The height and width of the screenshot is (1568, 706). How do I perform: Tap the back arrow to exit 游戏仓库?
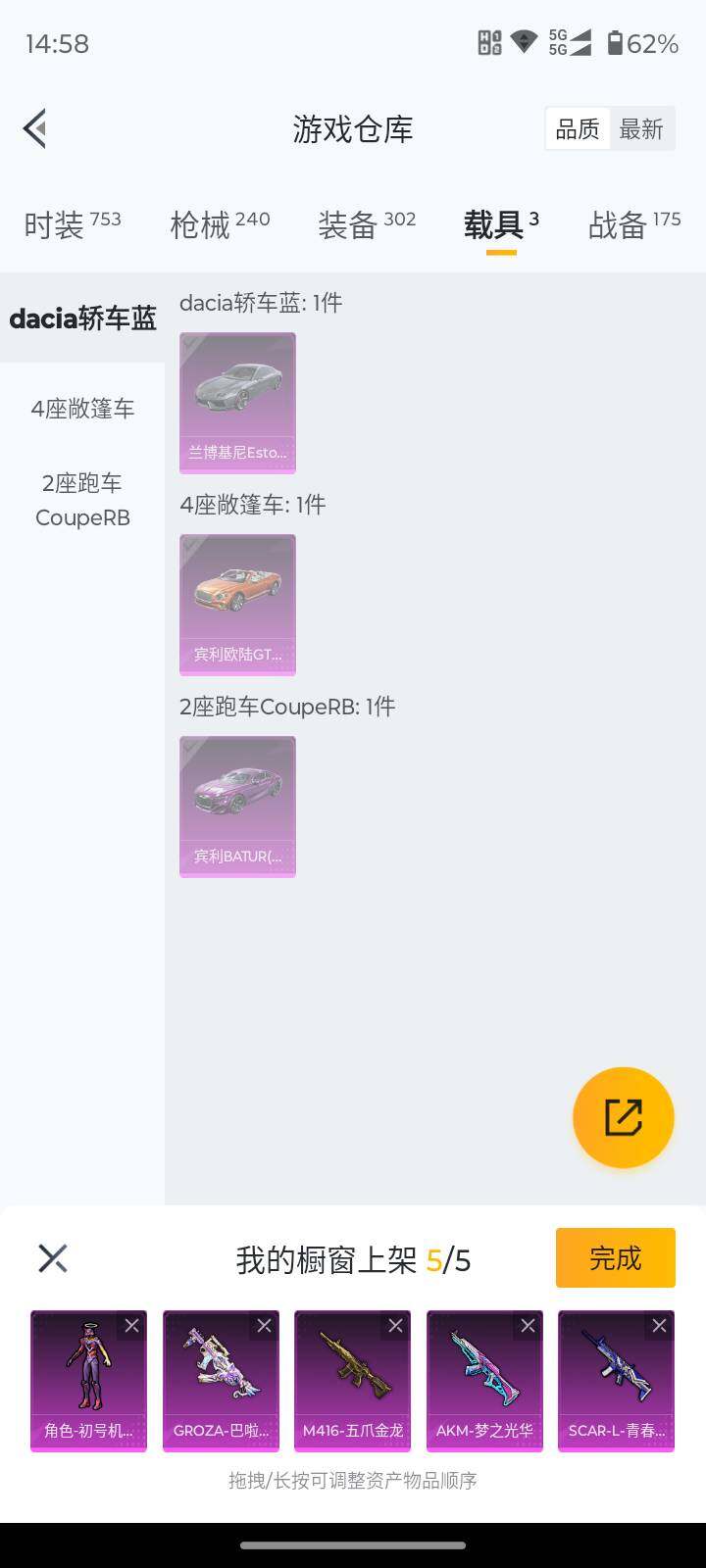(x=34, y=128)
